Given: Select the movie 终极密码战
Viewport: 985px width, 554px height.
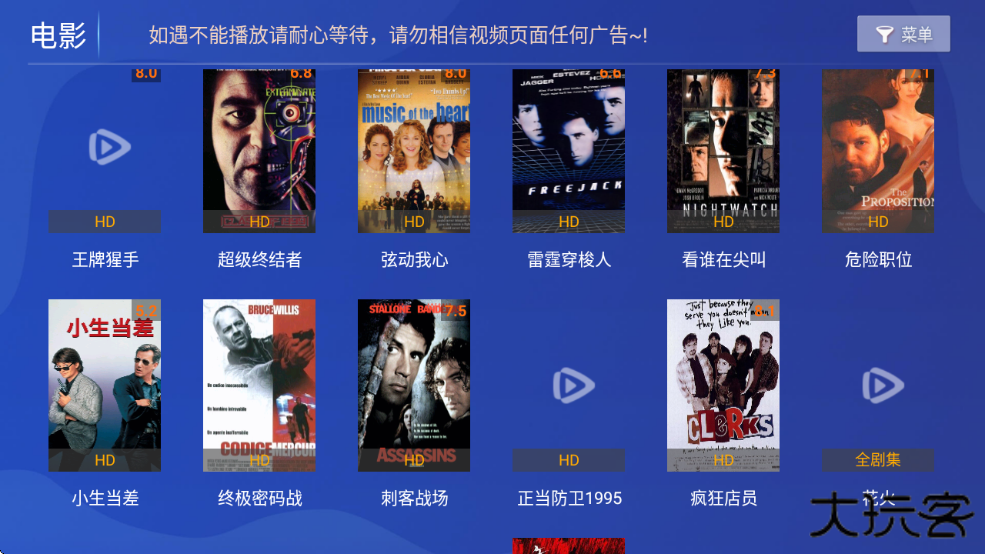Looking at the screenshot, I should (259, 385).
